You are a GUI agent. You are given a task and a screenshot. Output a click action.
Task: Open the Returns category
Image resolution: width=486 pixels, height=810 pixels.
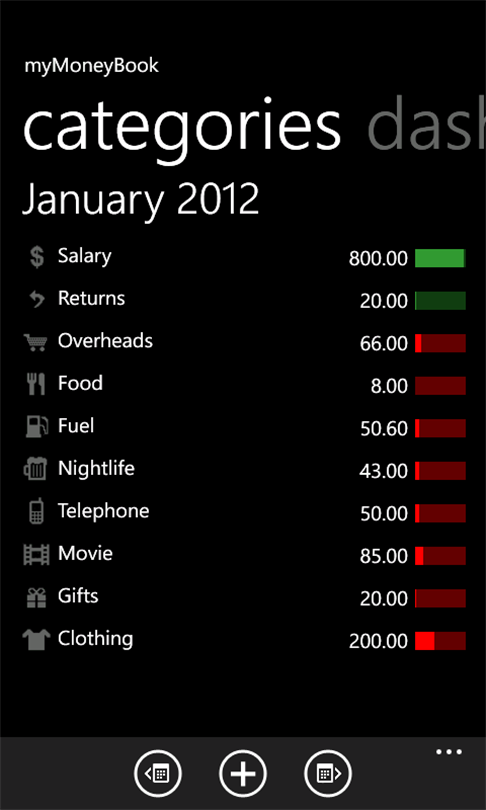(244, 300)
